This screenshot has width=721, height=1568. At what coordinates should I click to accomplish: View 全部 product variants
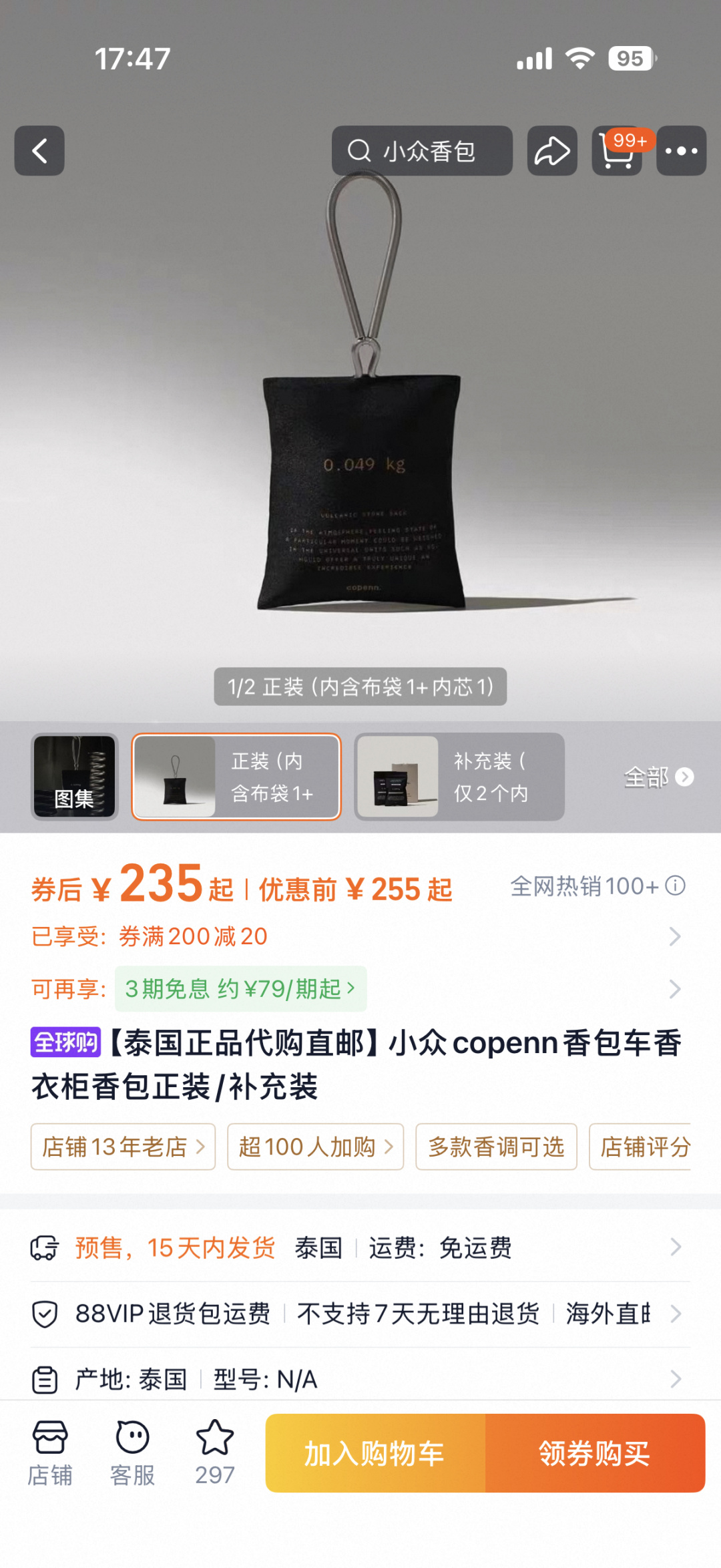pos(659,777)
